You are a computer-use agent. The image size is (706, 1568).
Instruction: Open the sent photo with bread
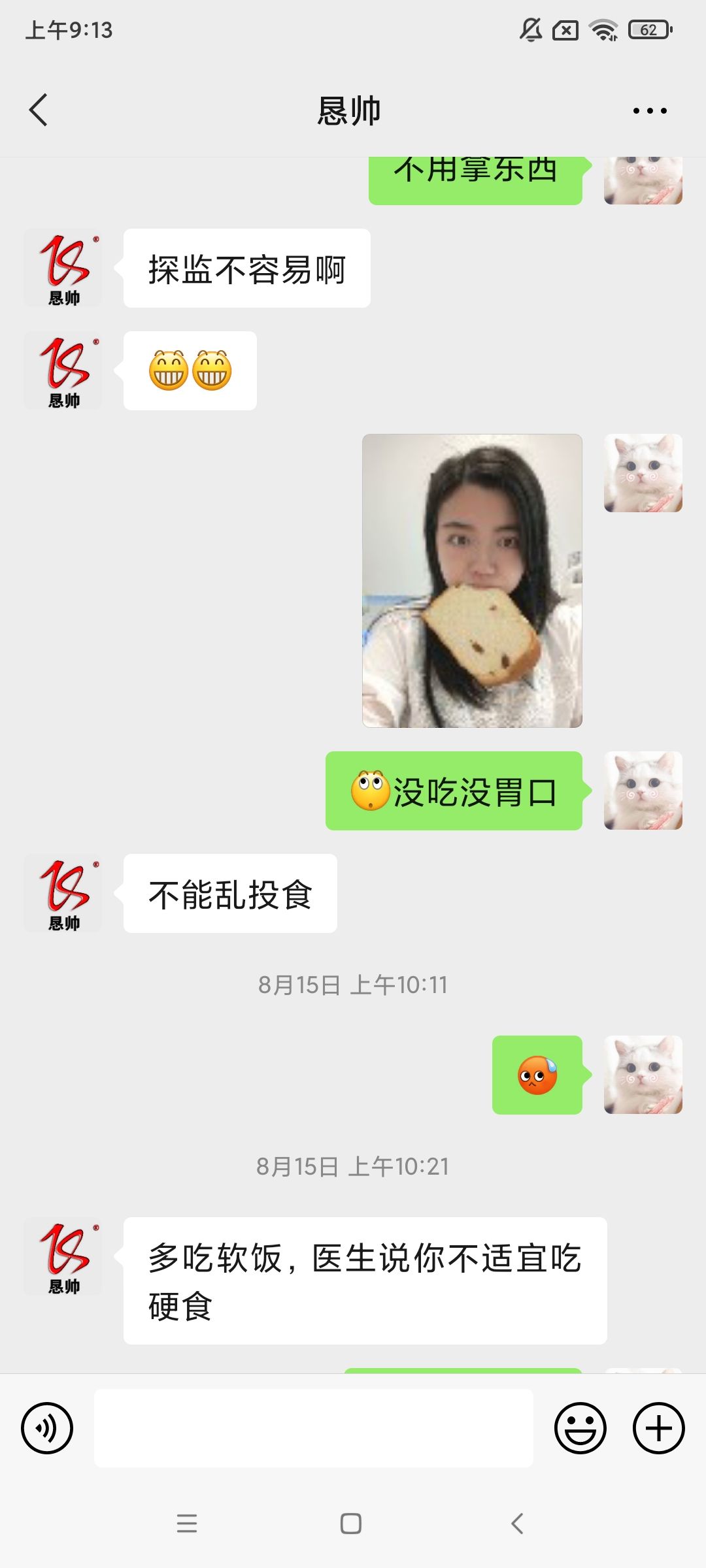pos(472,580)
